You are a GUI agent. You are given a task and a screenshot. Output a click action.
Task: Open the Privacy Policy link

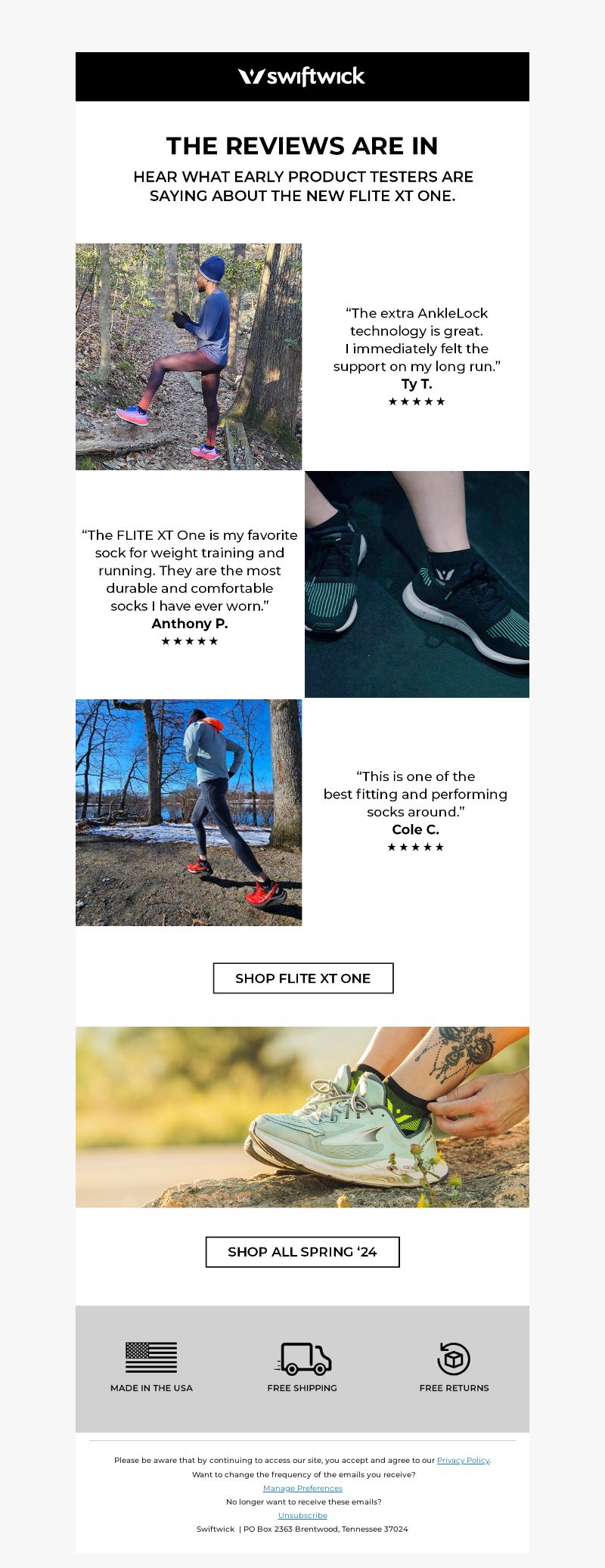tap(463, 1460)
